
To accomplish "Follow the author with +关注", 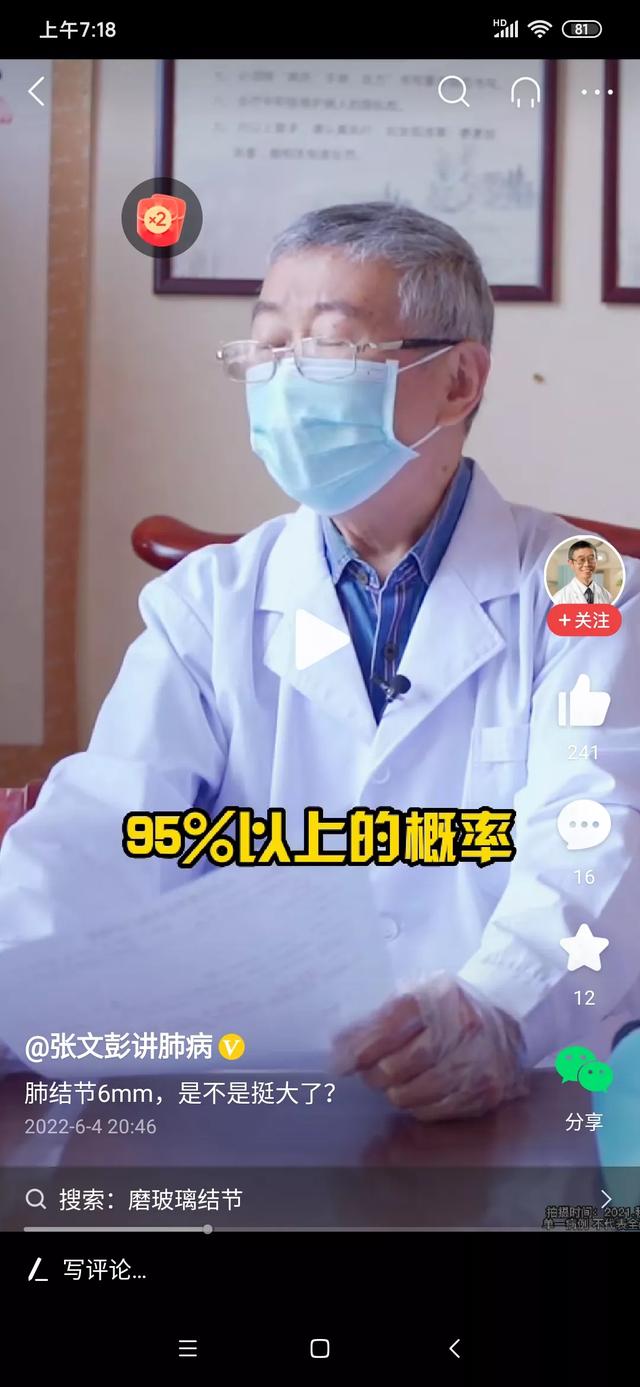I will (584, 621).
